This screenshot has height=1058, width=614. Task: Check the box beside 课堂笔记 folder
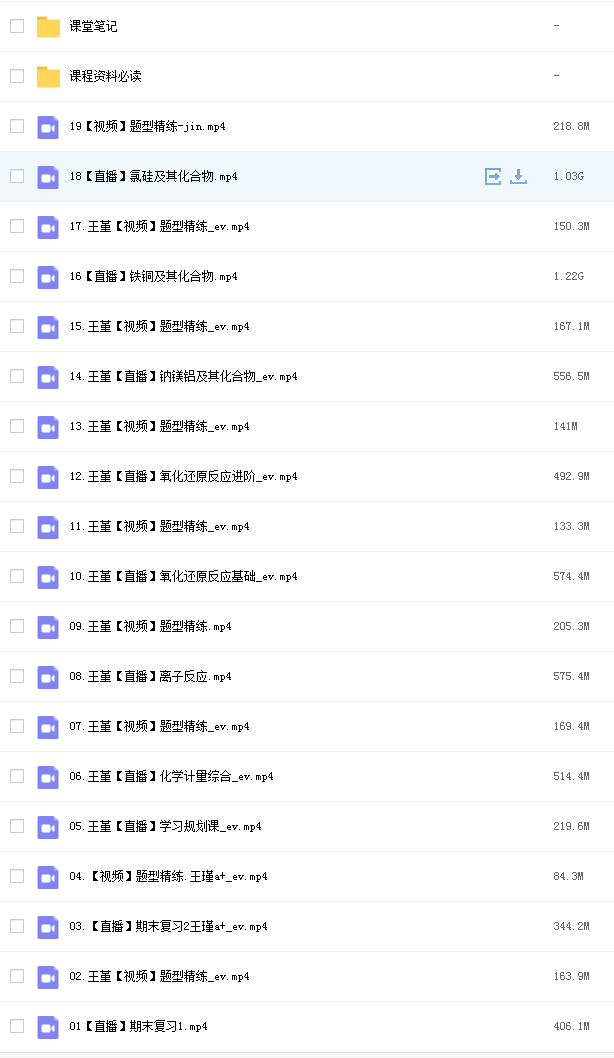pyautogui.click(x=17, y=26)
